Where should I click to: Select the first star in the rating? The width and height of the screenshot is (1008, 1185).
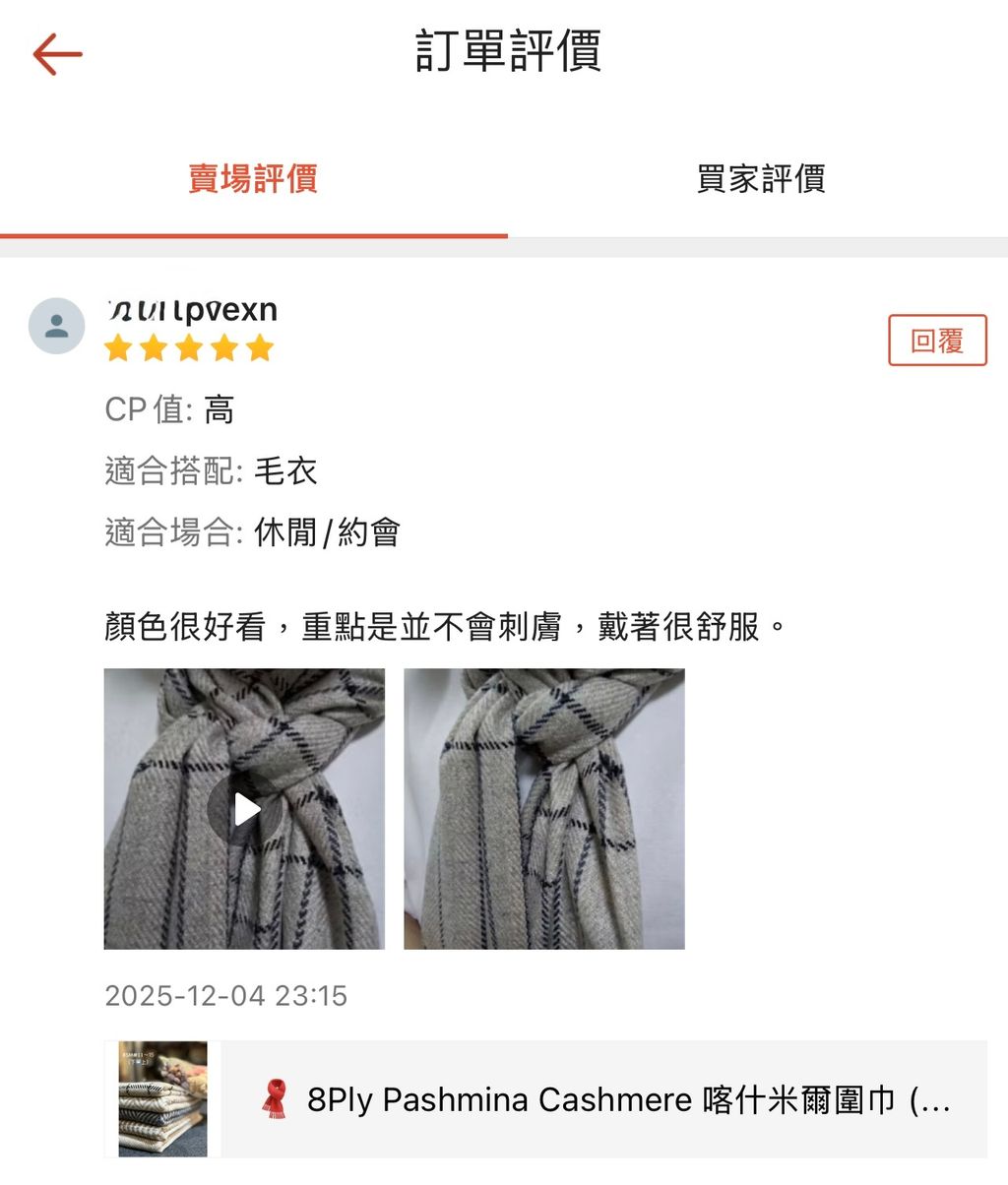click(x=118, y=347)
